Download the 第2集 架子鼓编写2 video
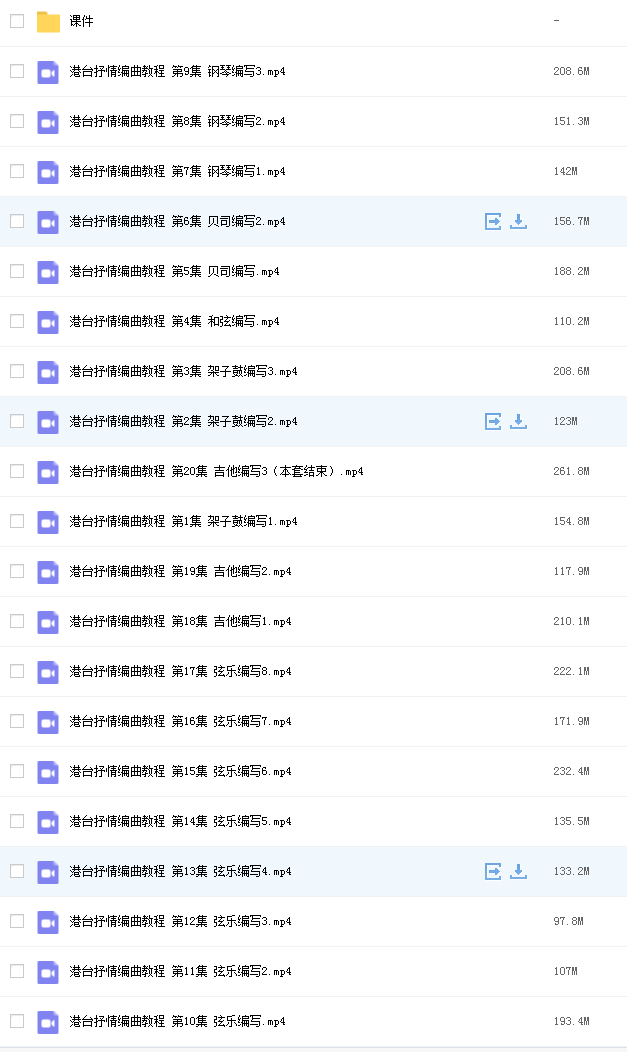Viewport: 627px width, 1052px height. point(518,421)
